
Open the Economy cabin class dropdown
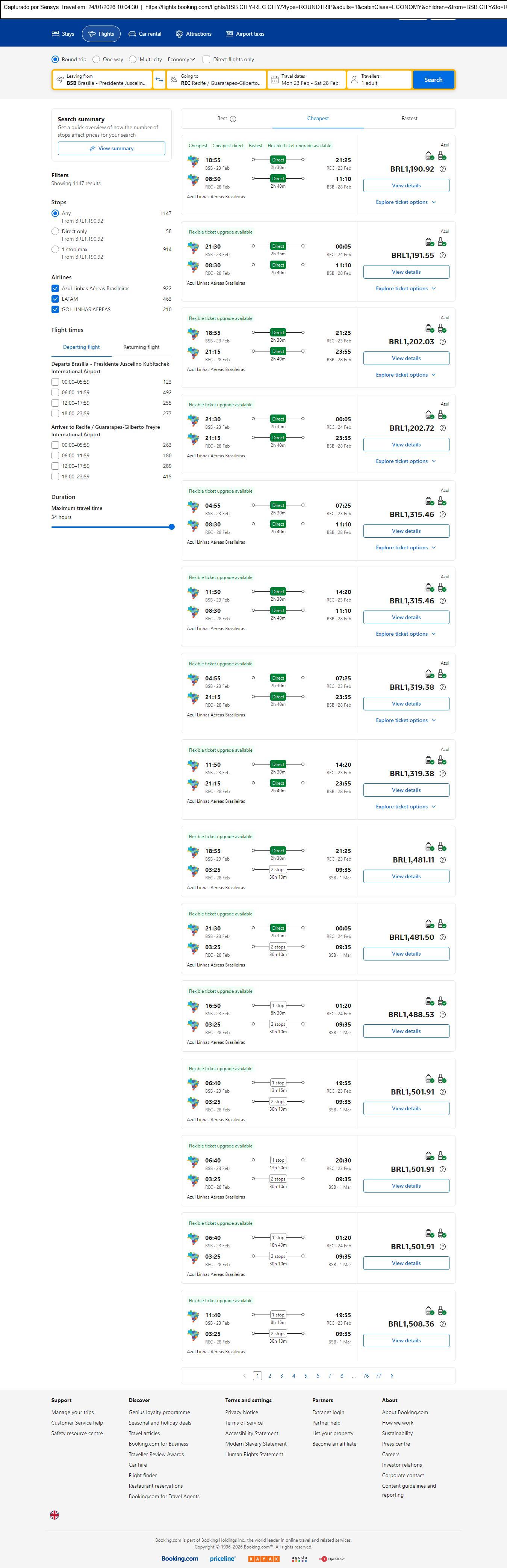point(181,60)
